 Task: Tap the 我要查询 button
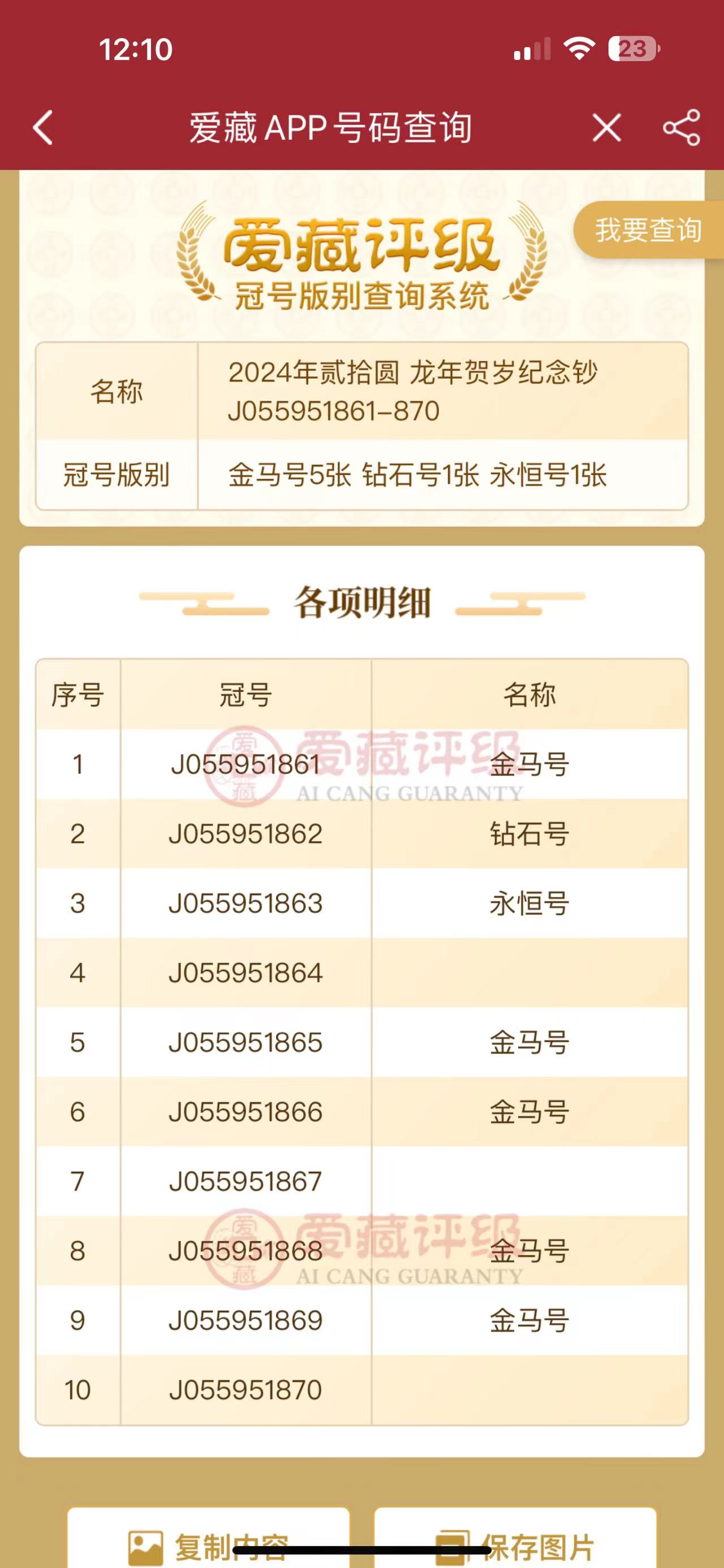tap(649, 230)
